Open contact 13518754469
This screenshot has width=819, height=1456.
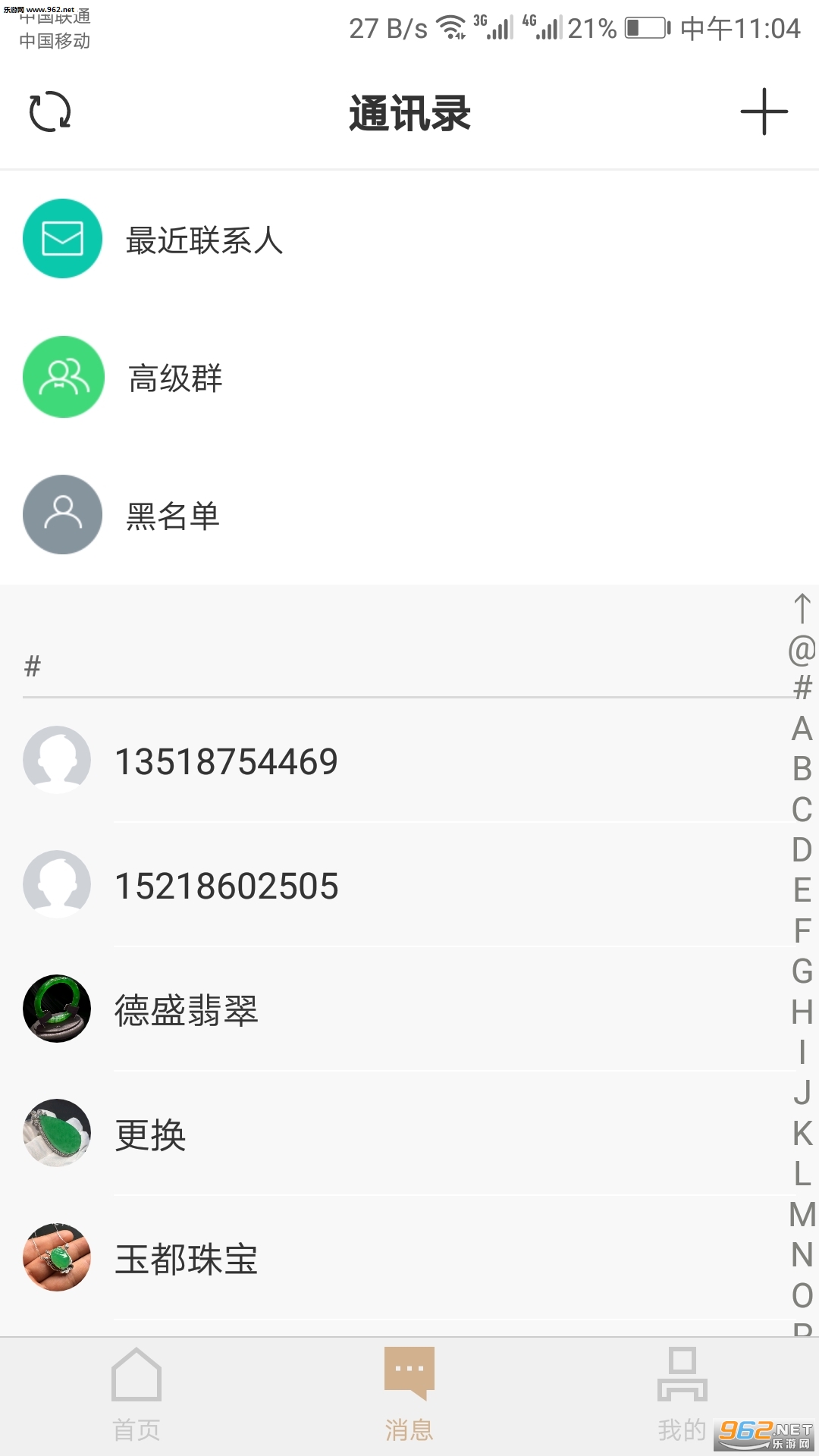click(x=226, y=761)
